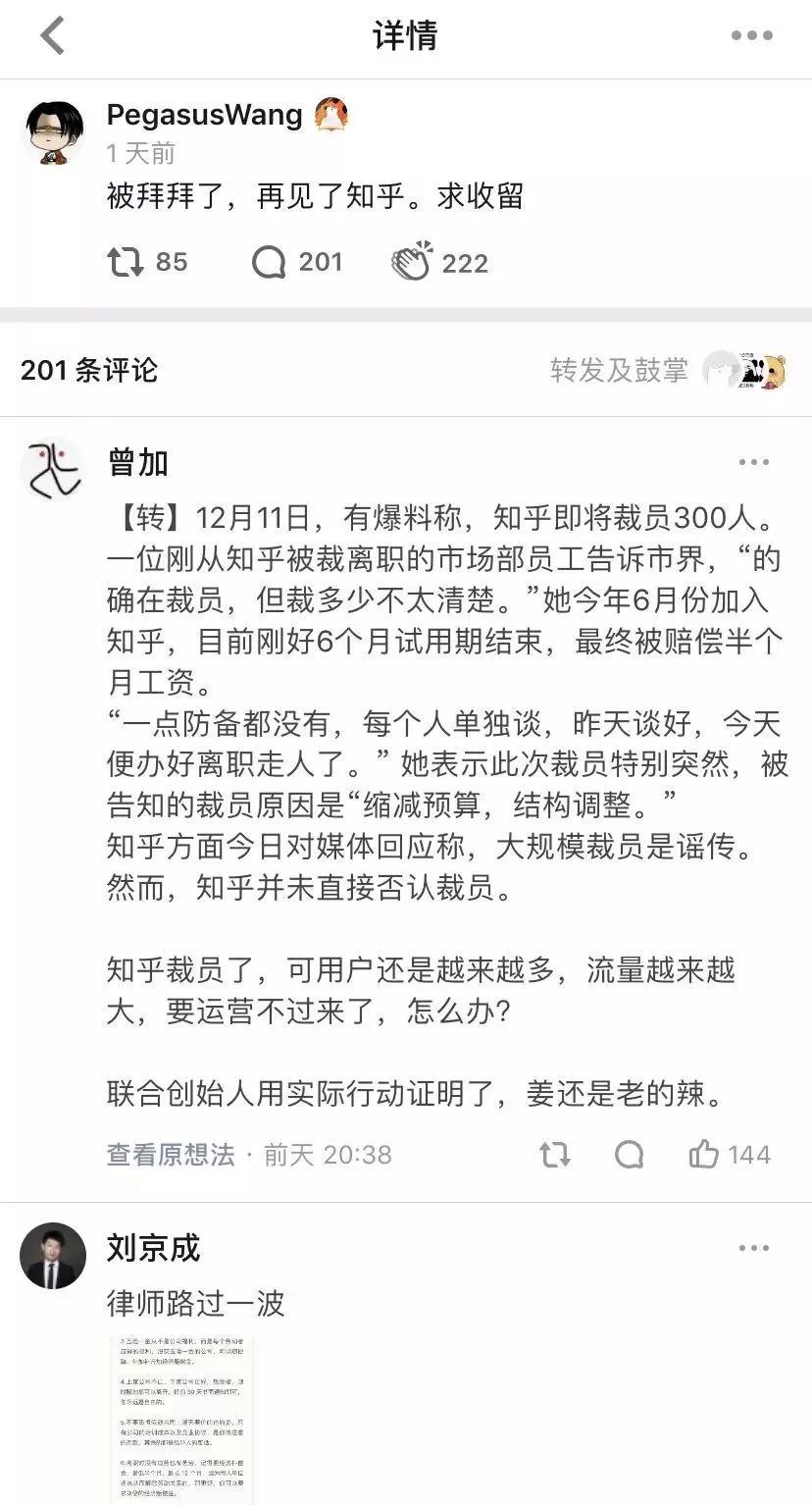Open the more options on 刘京成's comment
Screen dimensions: 812x1505
754,1249
